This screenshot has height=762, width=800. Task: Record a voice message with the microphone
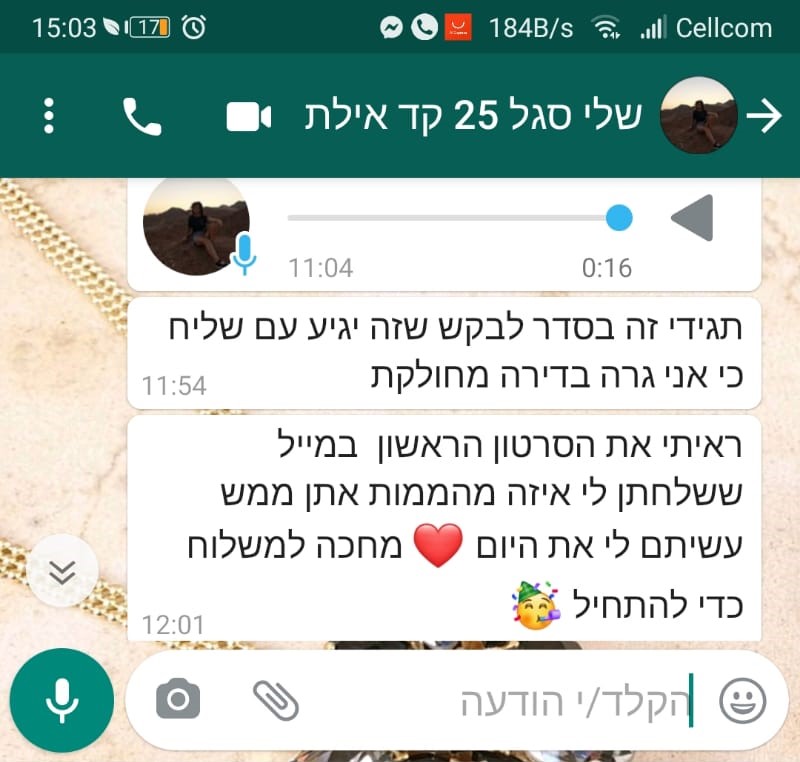[x=61, y=700]
